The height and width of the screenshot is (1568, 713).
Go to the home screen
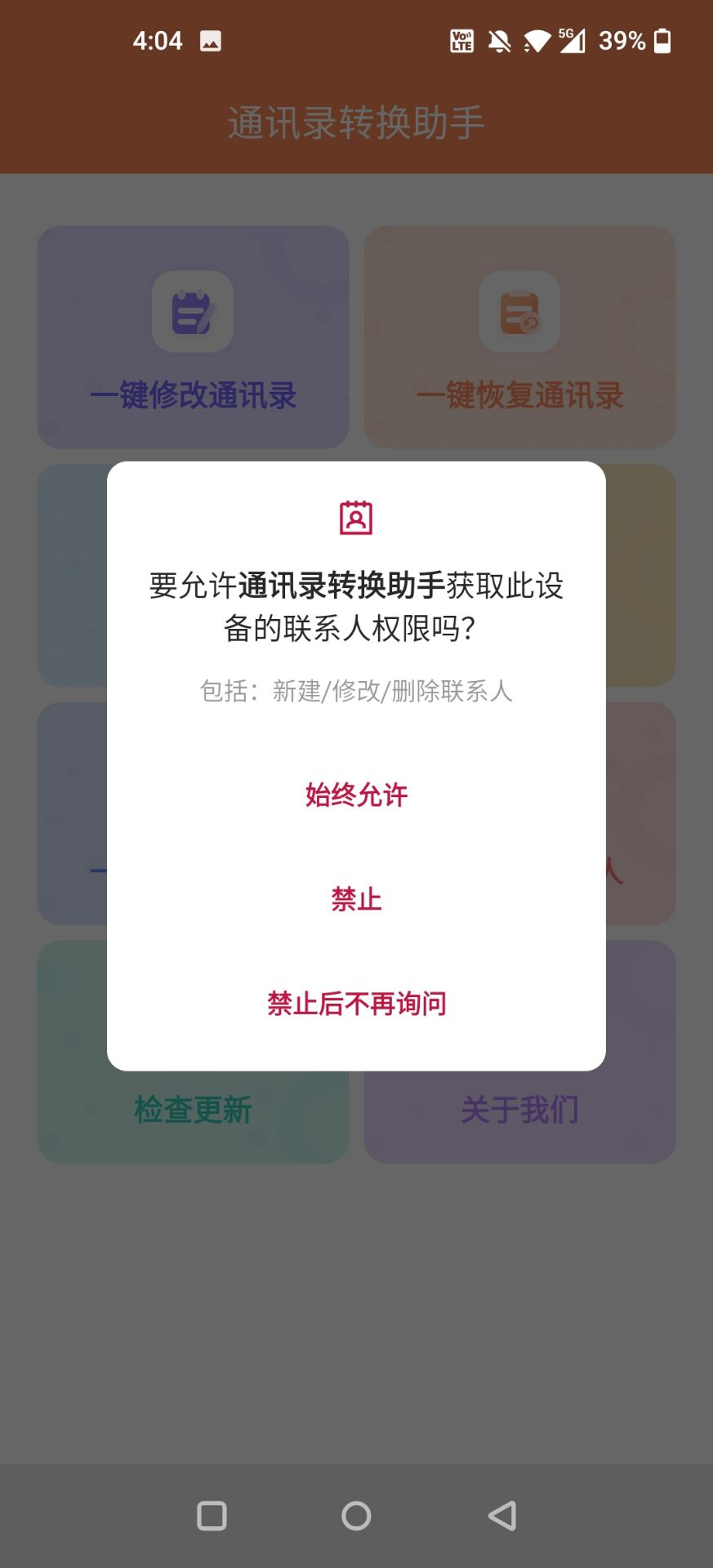click(356, 1516)
